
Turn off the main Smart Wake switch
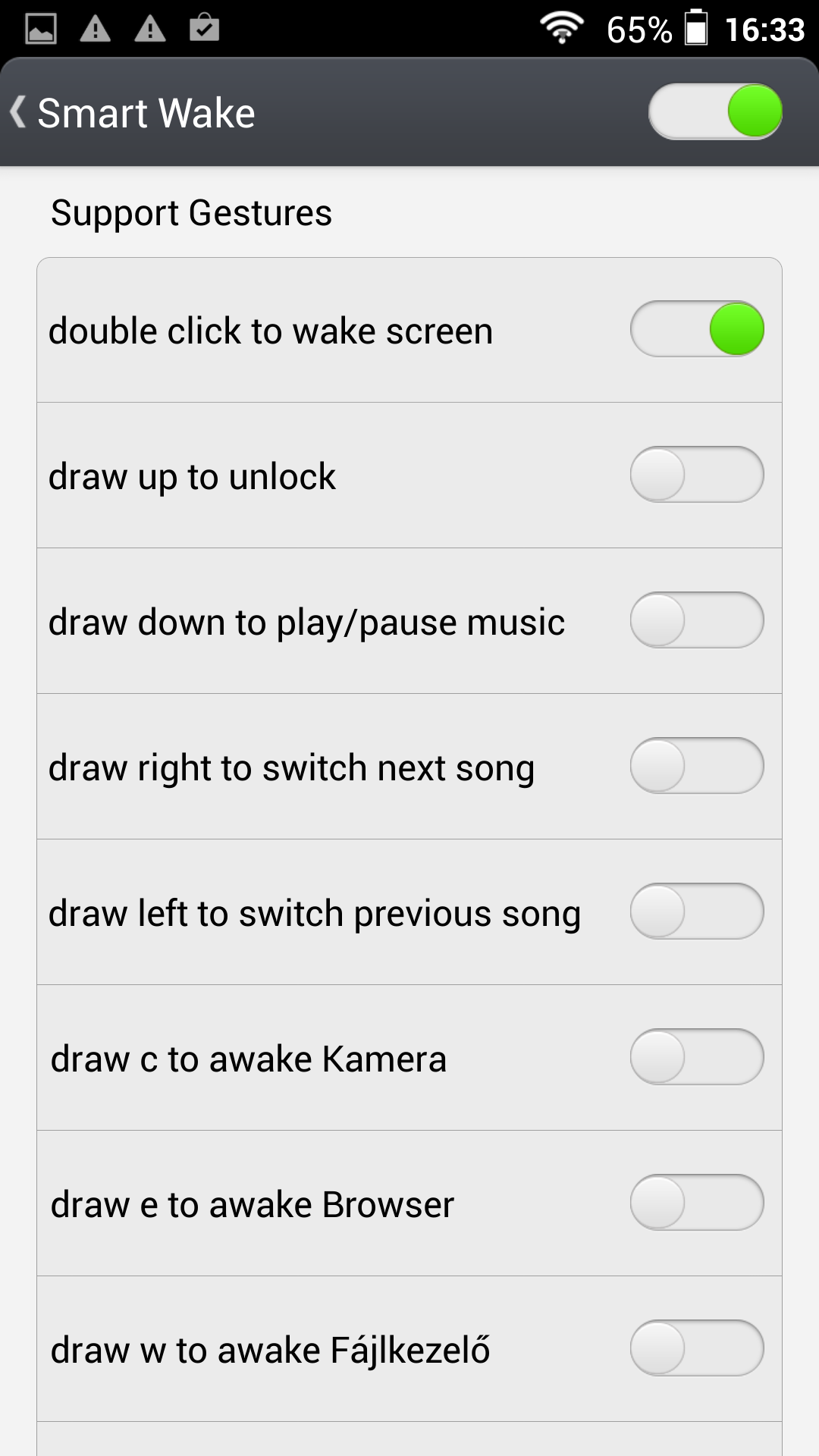click(x=715, y=111)
